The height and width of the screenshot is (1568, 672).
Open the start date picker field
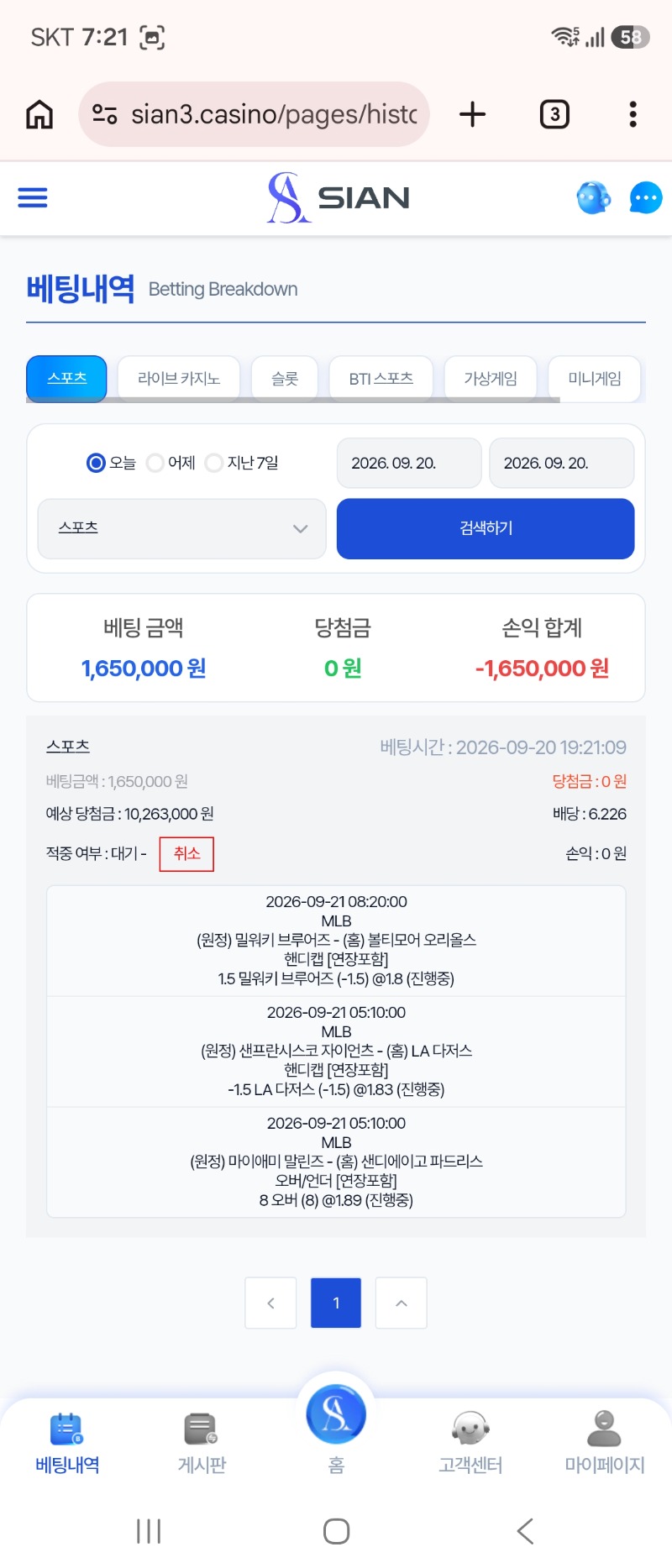pos(409,463)
